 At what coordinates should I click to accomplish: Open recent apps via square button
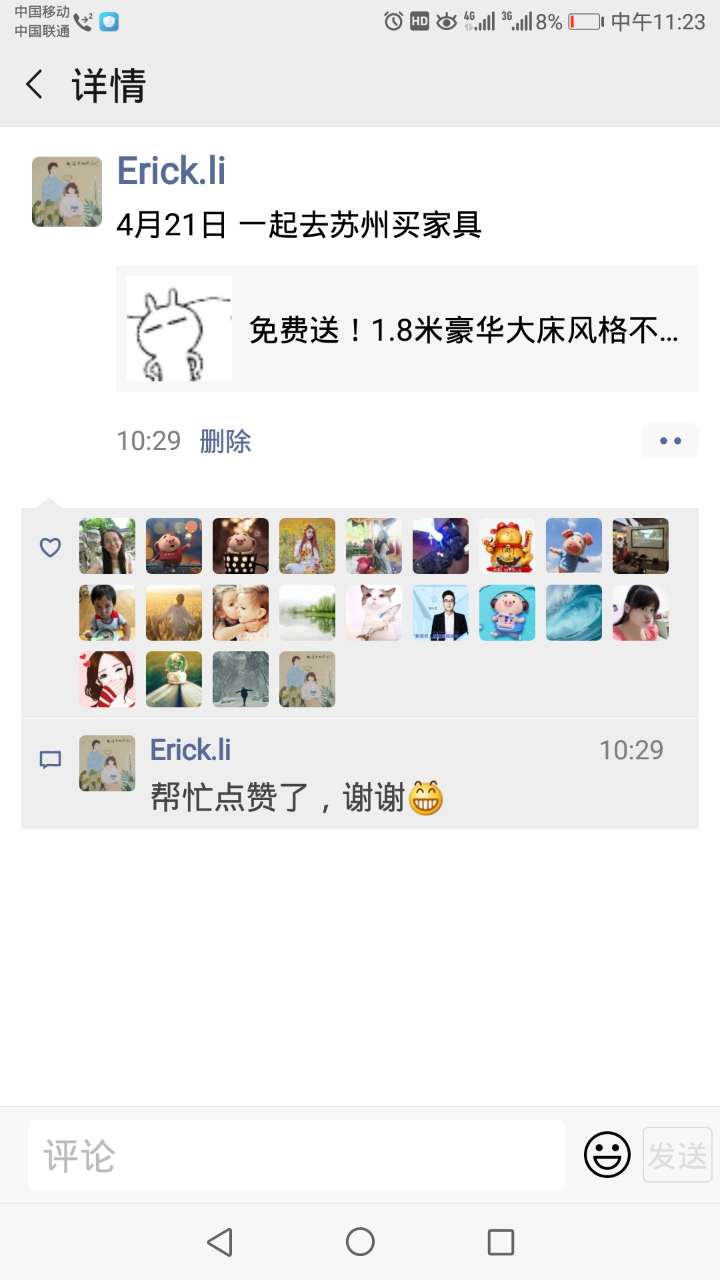(x=500, y=1242)
